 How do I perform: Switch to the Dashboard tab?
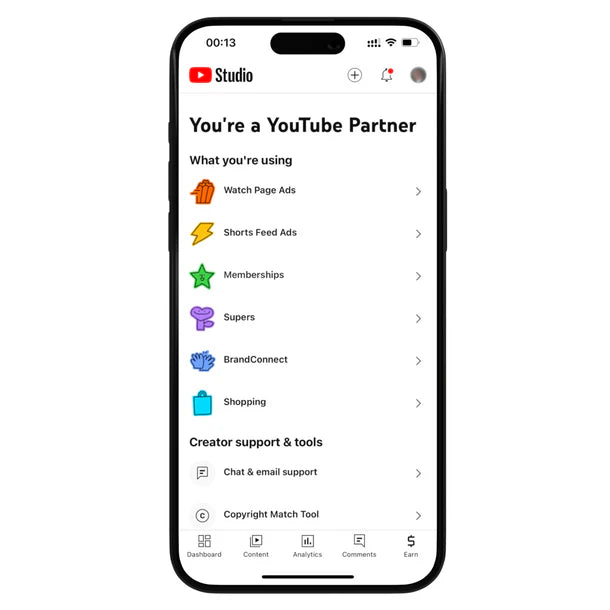[204, 546]
